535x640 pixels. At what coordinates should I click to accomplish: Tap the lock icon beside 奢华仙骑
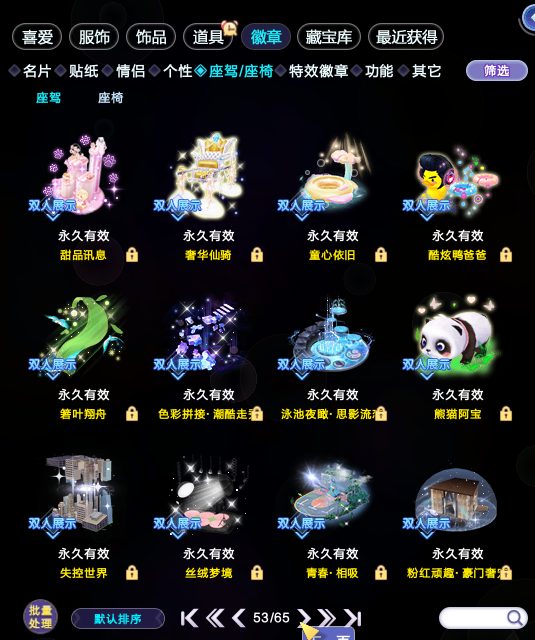[257, 255]
